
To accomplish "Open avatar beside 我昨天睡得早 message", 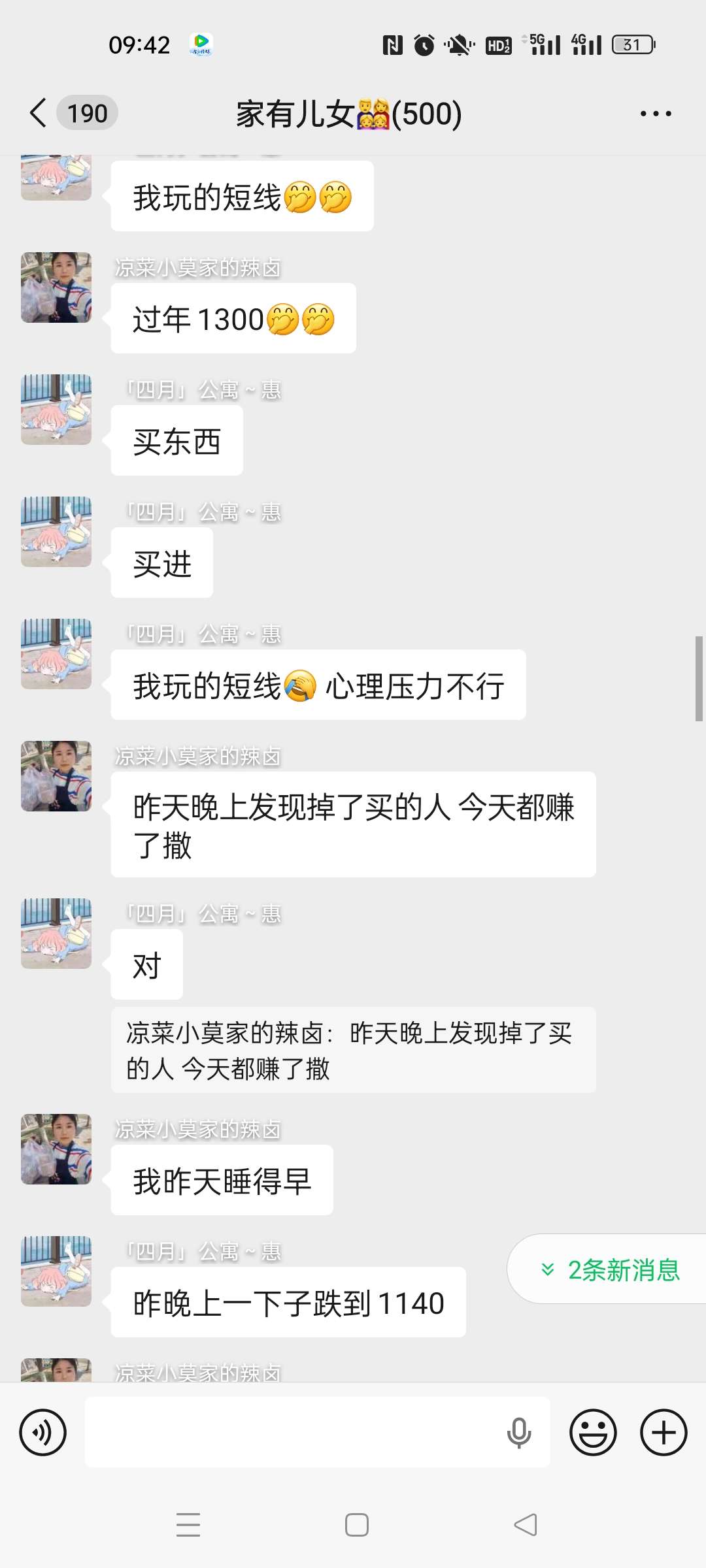I will click(56, 1149).
